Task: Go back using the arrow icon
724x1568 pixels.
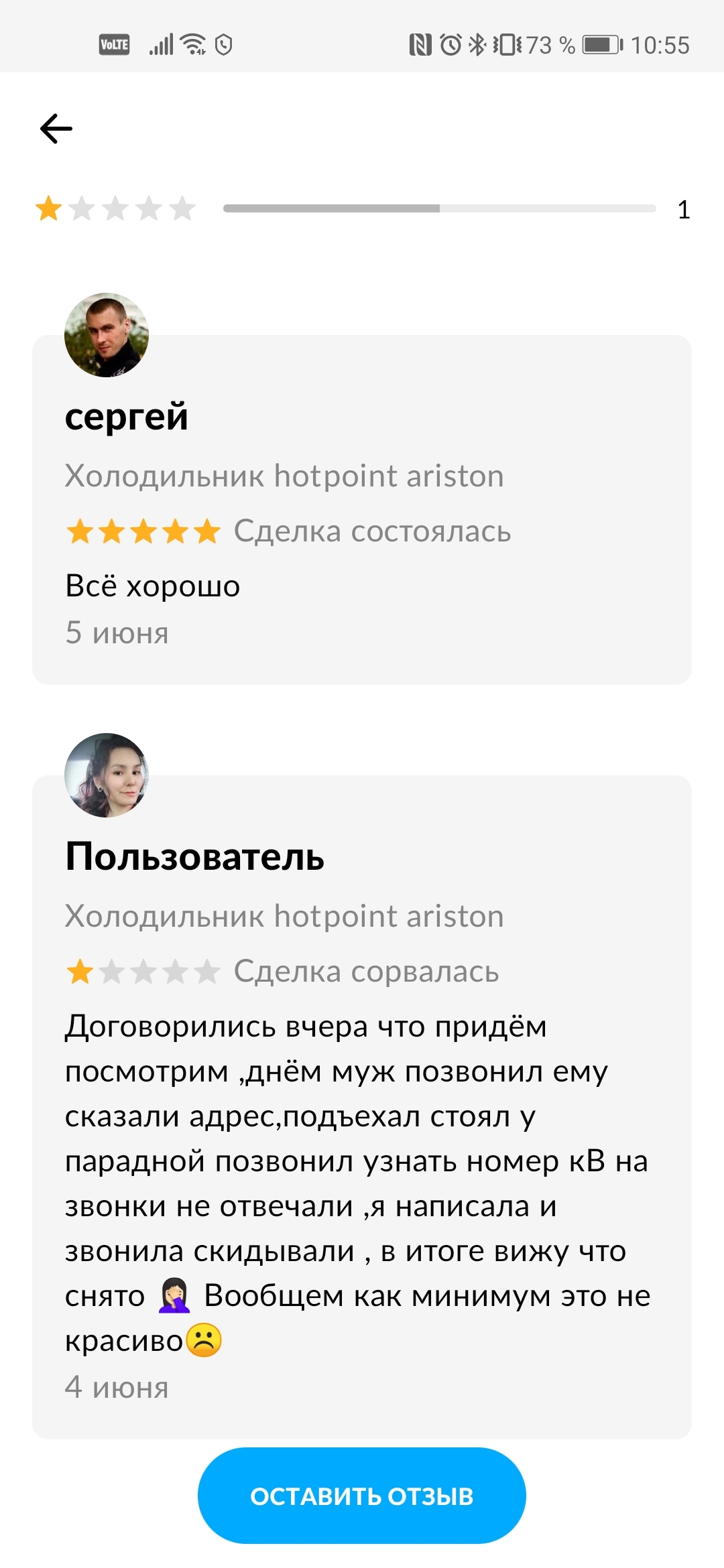Action: [x=56, y=129]
